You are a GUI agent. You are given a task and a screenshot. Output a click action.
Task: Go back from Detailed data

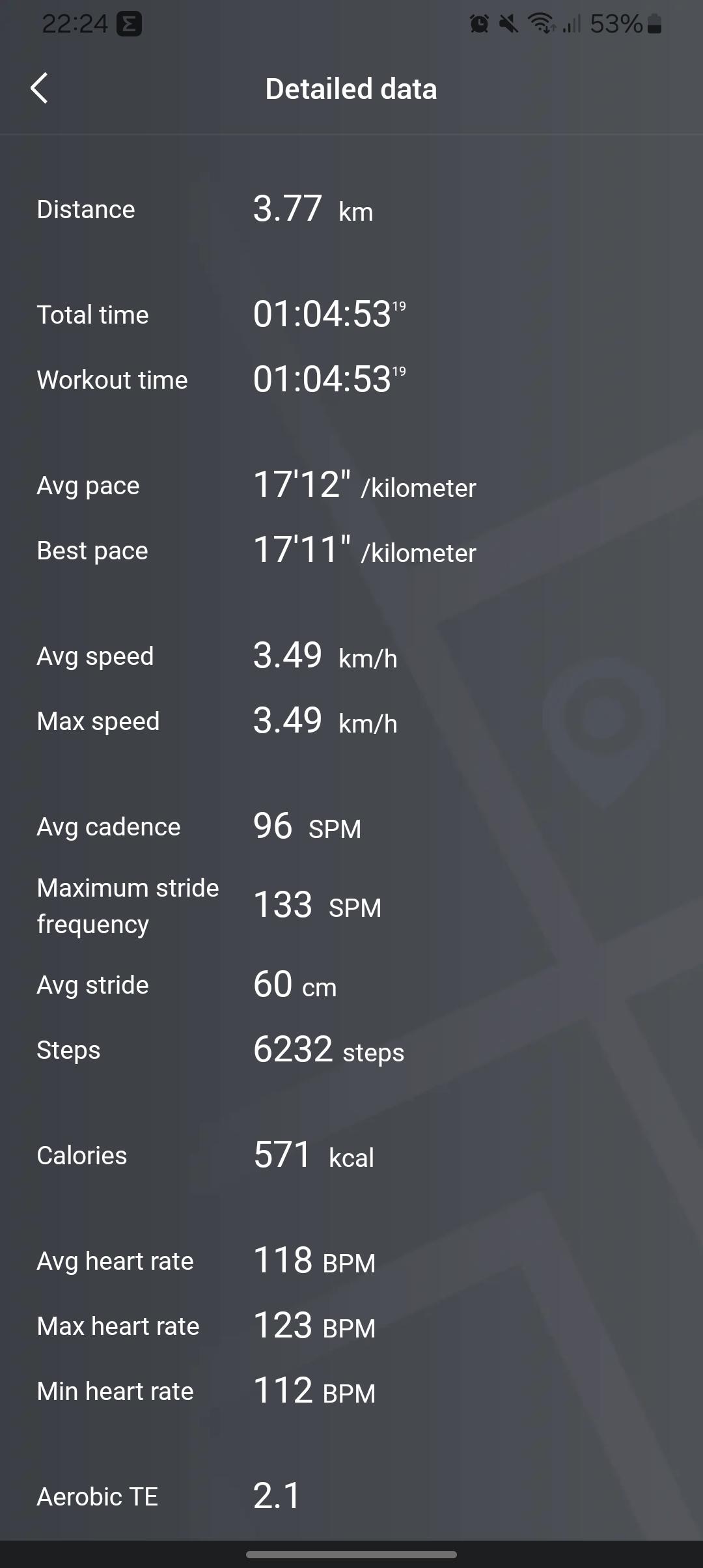pos(39,89)
